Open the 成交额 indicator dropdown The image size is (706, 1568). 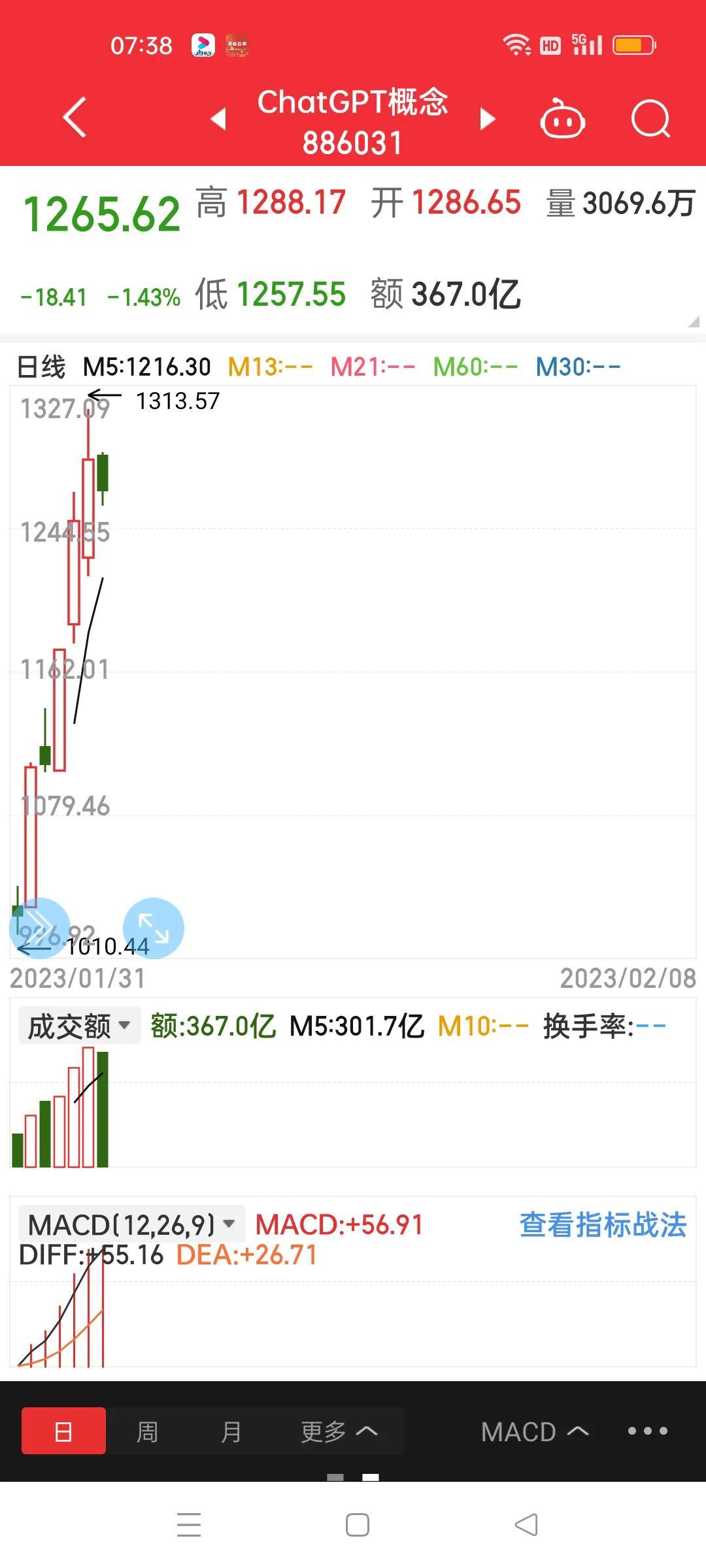[79, 1026]
